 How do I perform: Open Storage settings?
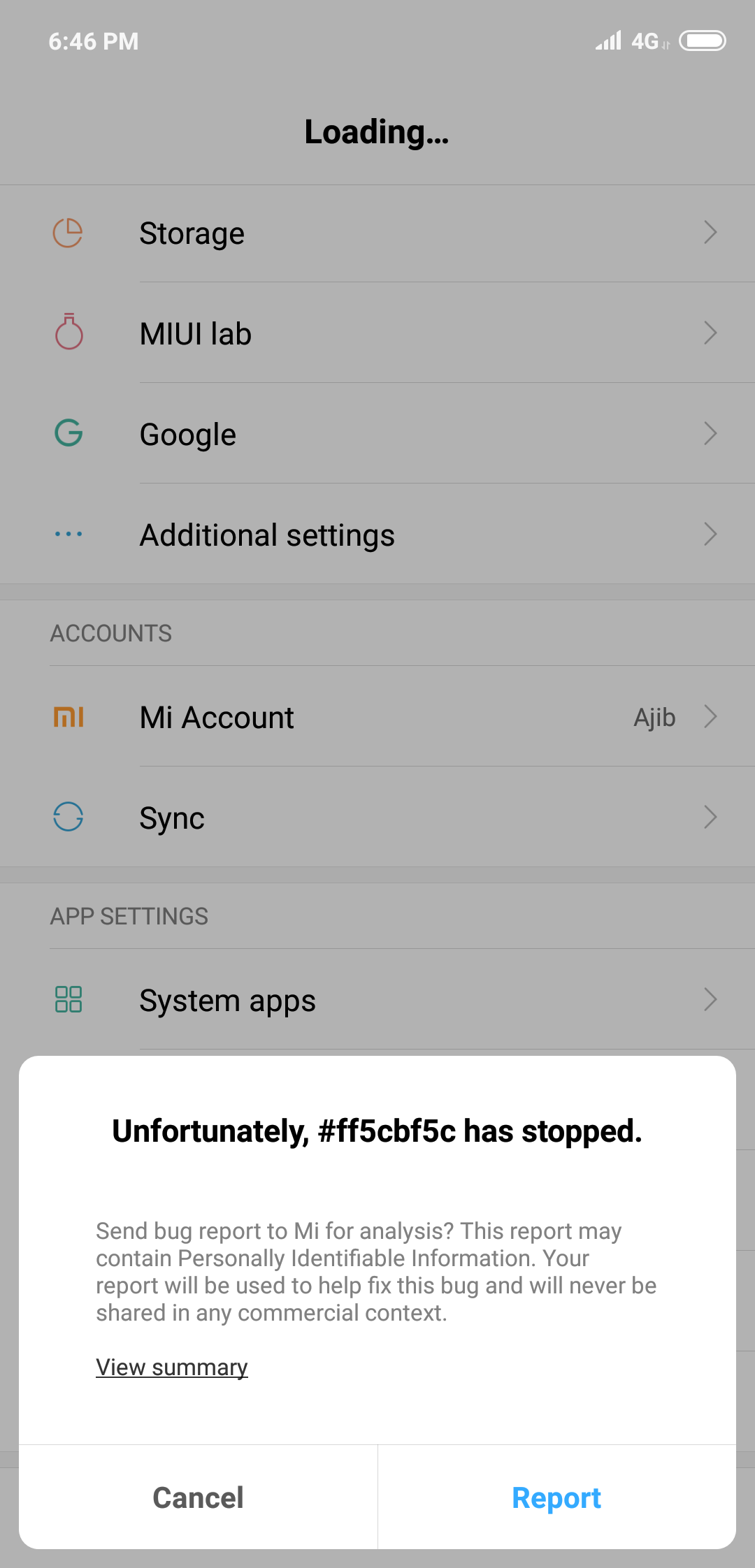[377, 233]
